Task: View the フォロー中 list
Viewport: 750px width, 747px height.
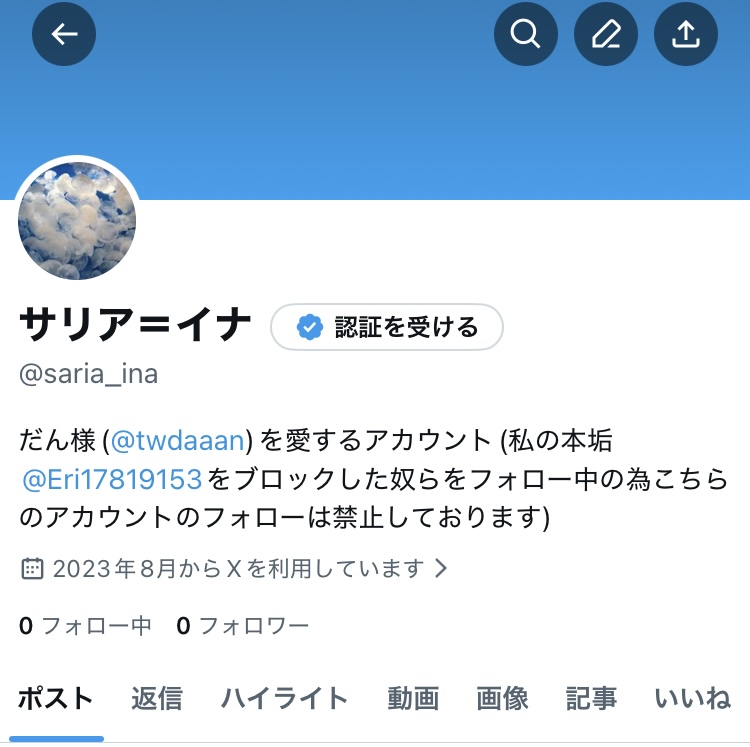Action: tap(86, 626)
